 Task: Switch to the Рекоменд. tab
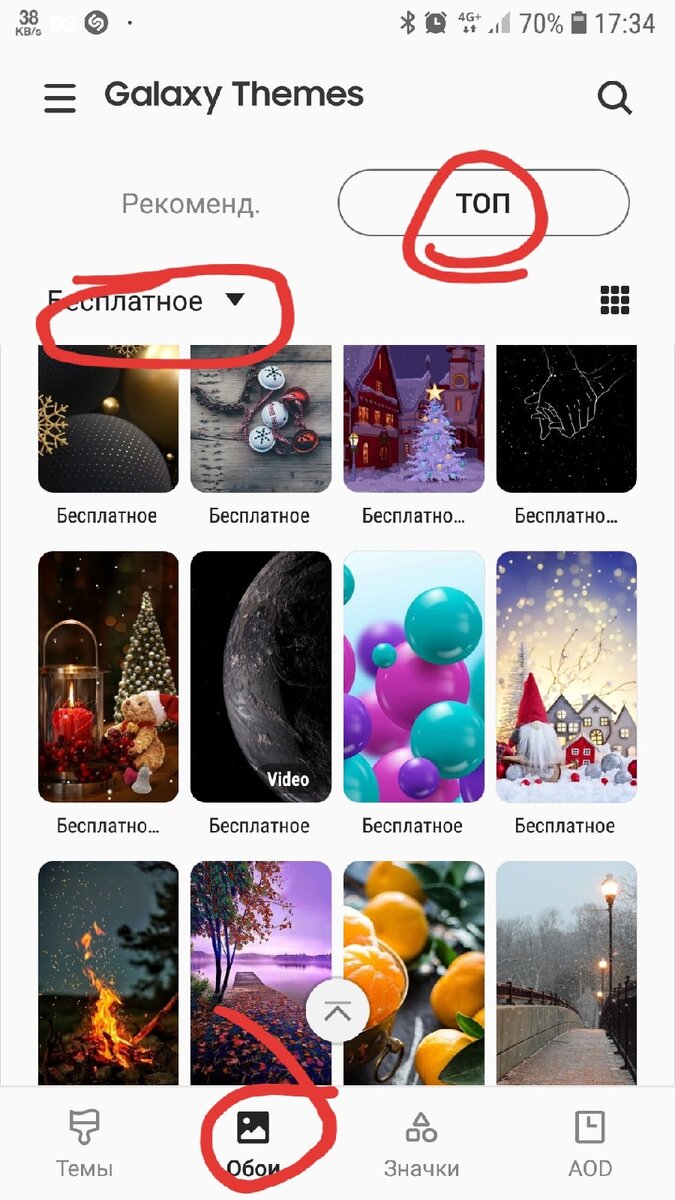[x=191, y=204]
